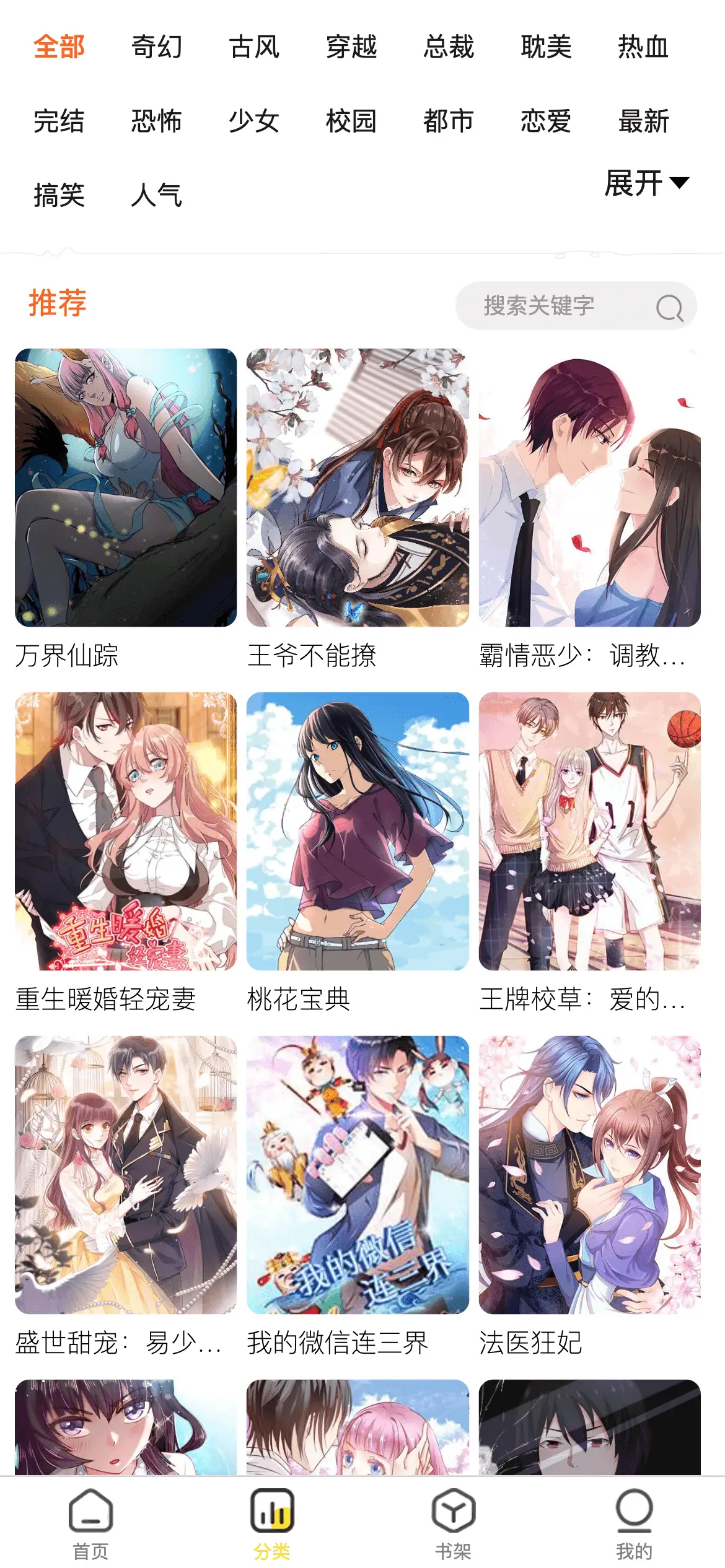Expand the category list with 展开

click(646, 183)
